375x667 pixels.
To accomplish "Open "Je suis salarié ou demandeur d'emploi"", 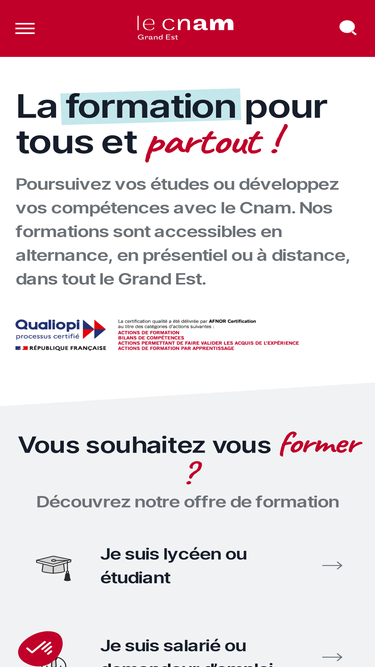I will [188, 651].
